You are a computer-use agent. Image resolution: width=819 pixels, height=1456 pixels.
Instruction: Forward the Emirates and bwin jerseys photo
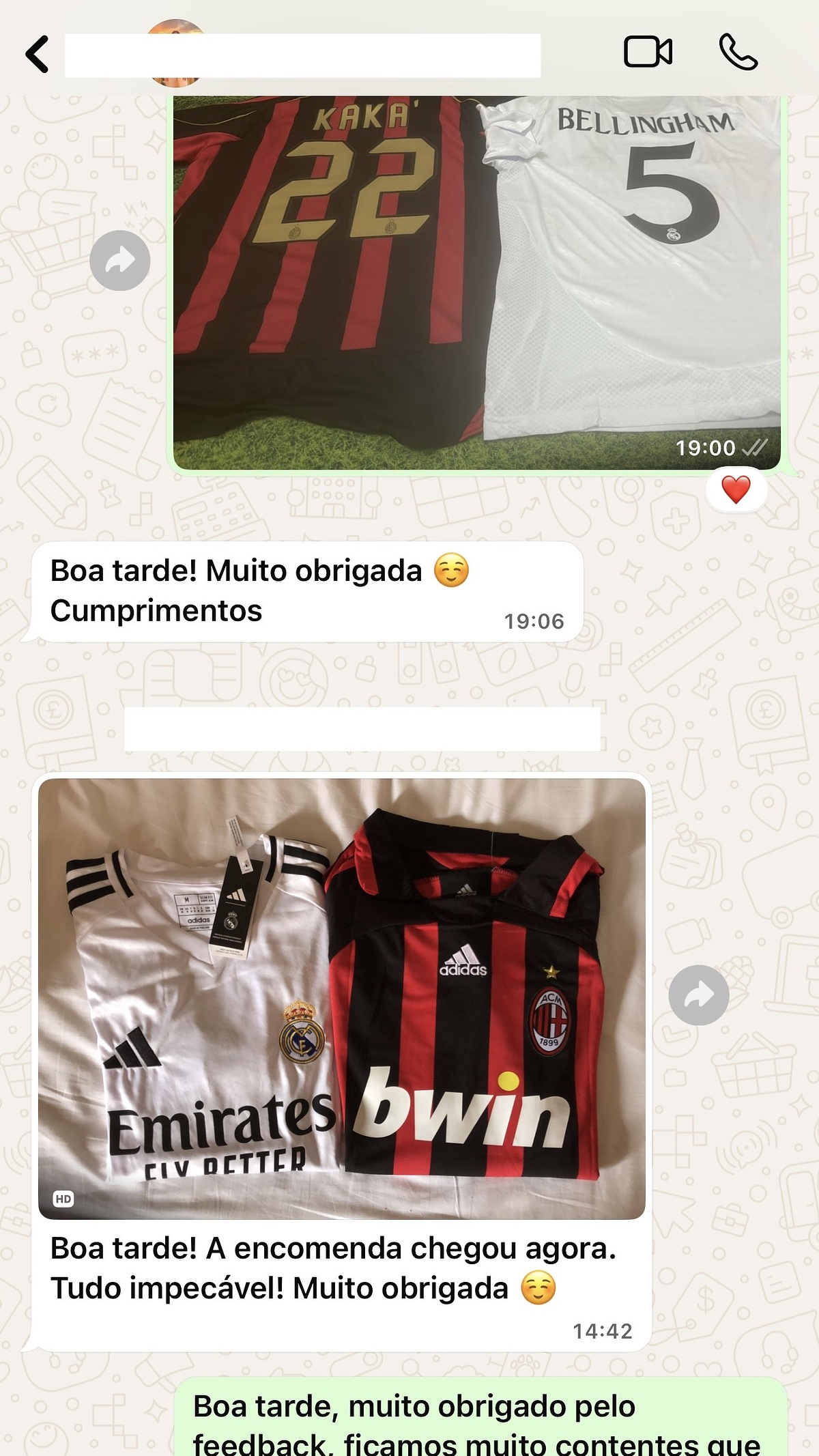tap(699, 995)
